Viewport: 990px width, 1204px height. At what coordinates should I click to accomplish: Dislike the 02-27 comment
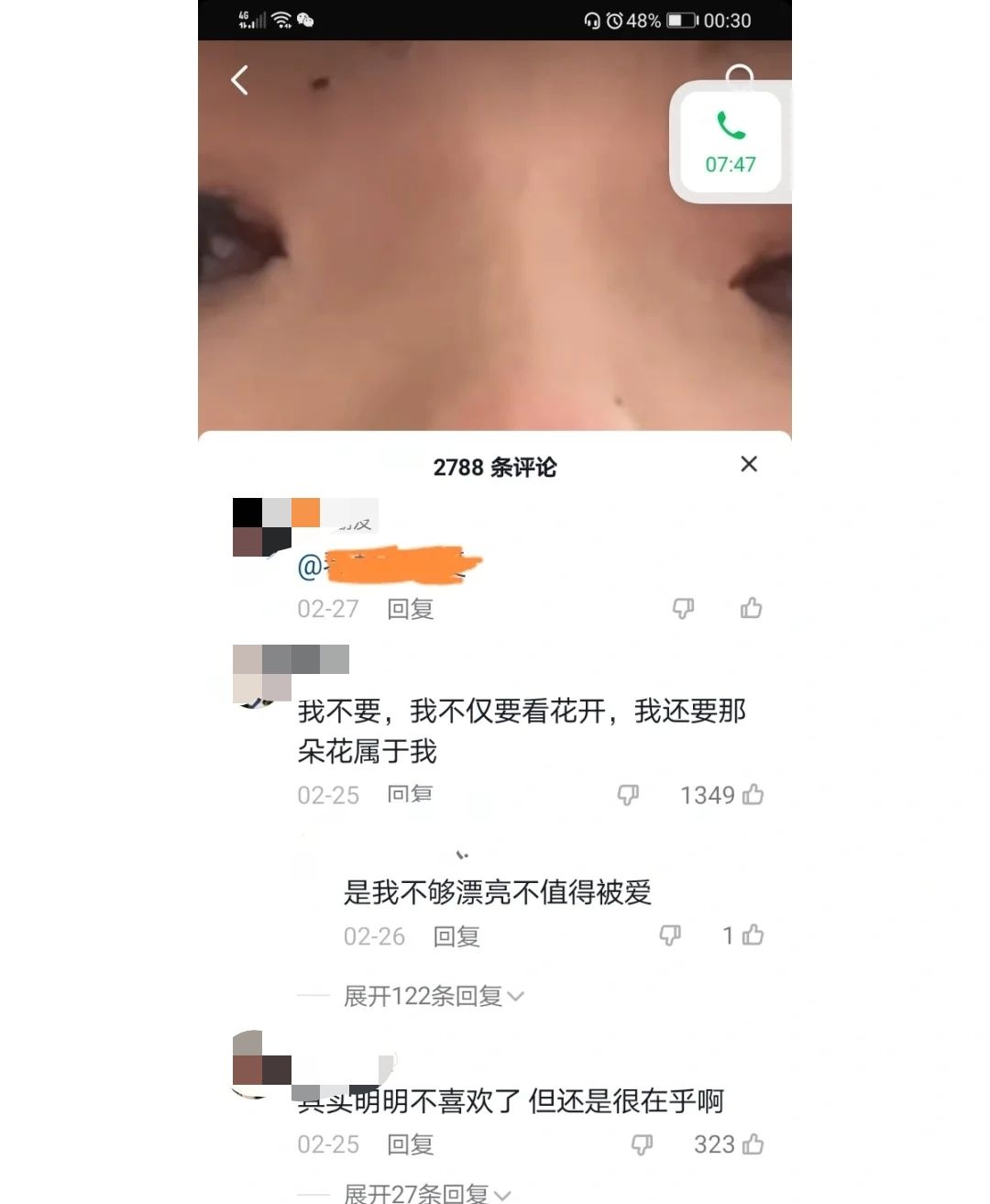pos(683,608)
